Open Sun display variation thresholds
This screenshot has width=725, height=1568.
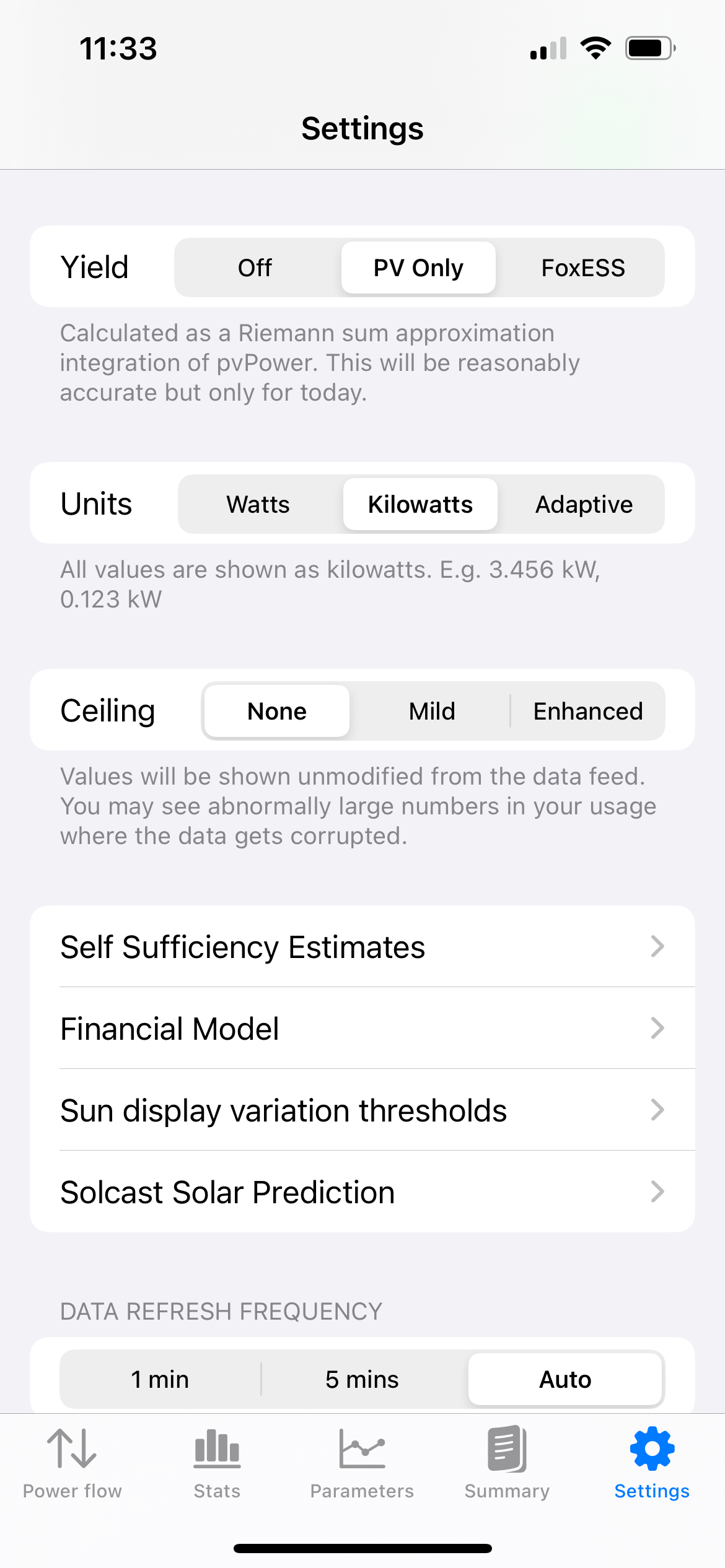coord(362,1110)
